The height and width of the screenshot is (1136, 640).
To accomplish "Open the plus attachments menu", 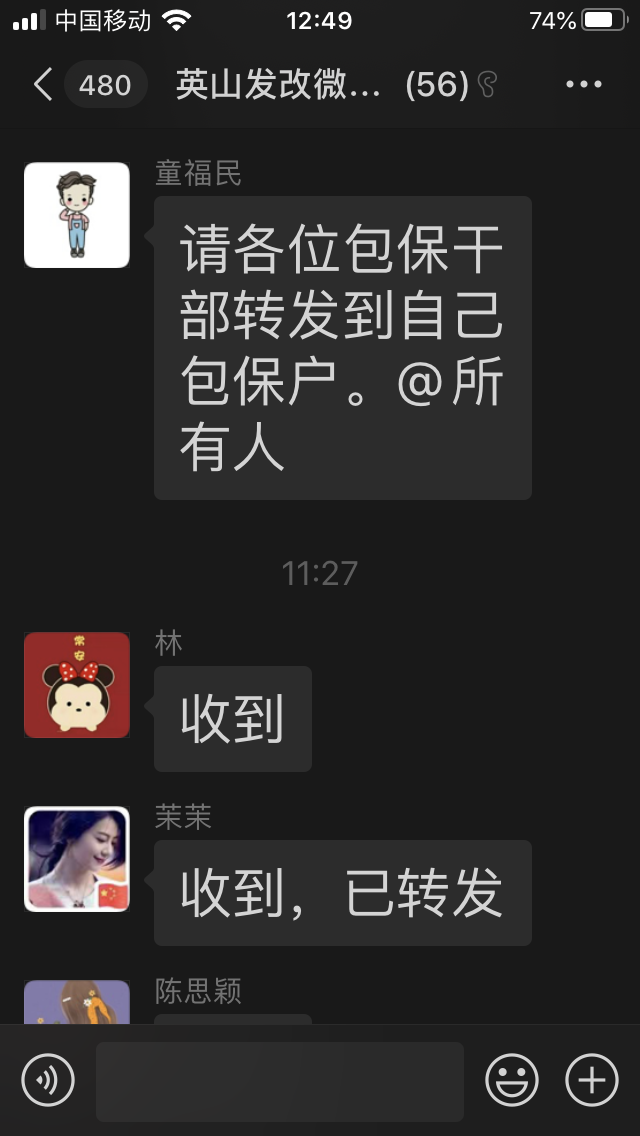I will [x=592, y=1081].
